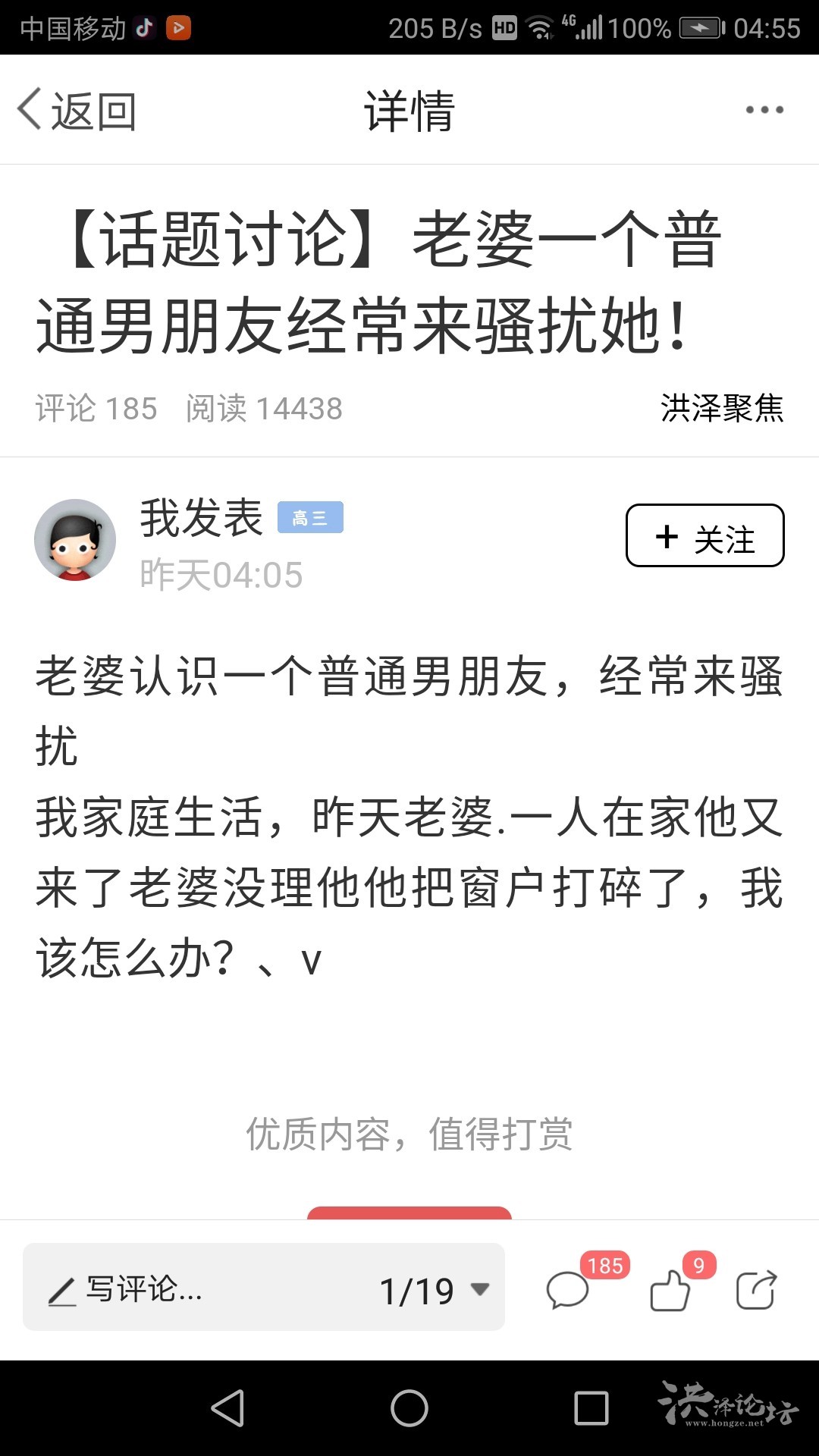Open the 我发表 author avatar
This screenshot has width=819, height=1456.
tap(75, 540)
